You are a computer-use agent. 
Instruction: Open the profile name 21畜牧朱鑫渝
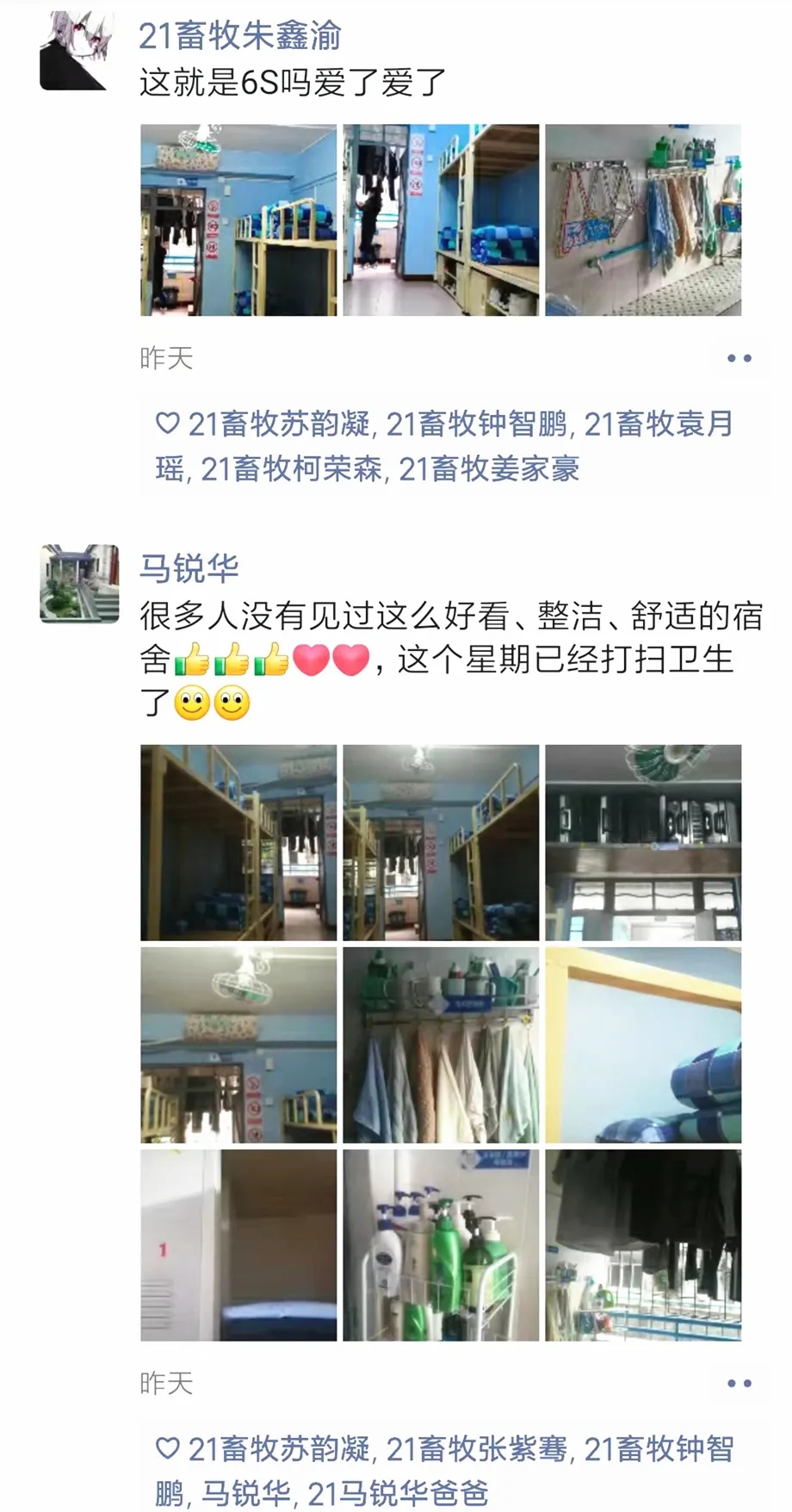point(239,36)
